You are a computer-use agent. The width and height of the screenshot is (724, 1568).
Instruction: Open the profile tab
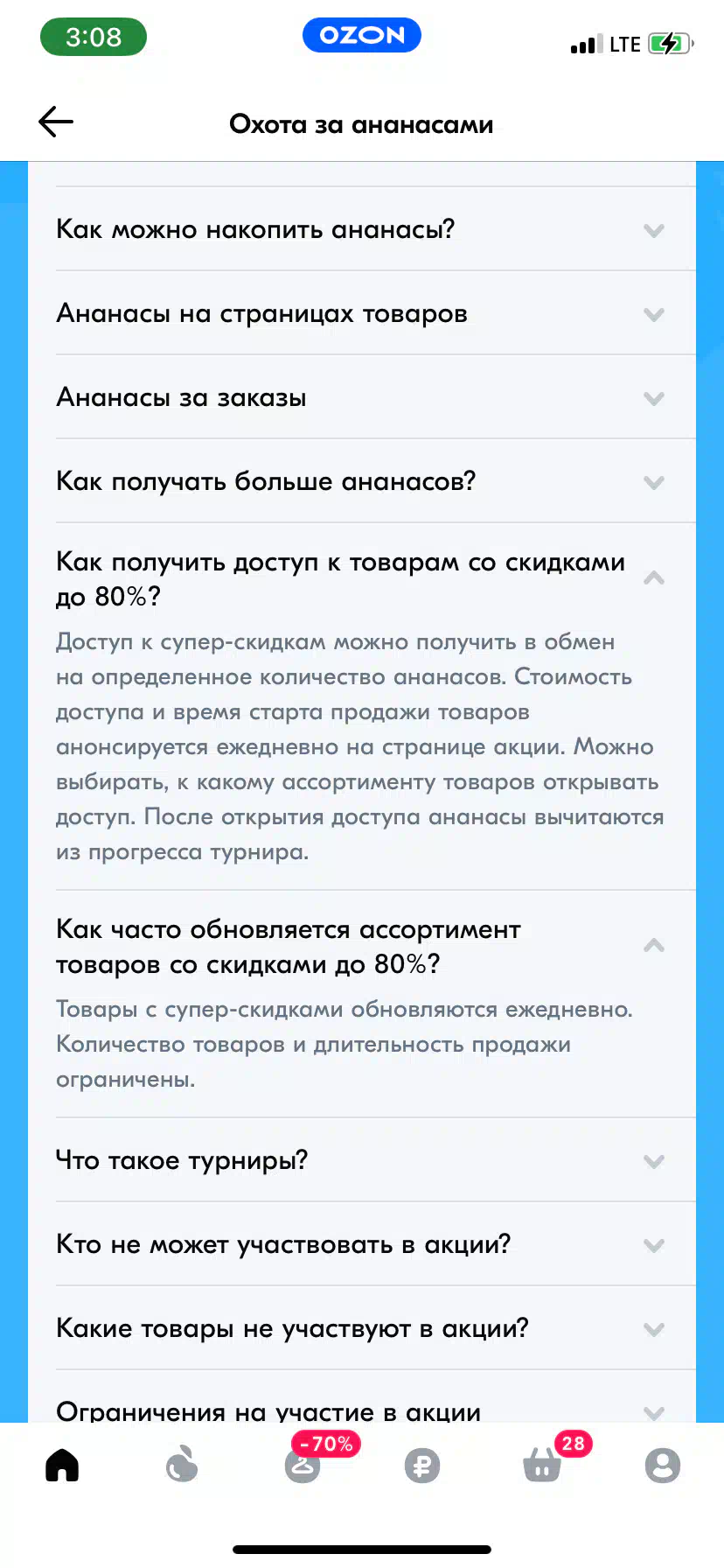point(663,1466)
